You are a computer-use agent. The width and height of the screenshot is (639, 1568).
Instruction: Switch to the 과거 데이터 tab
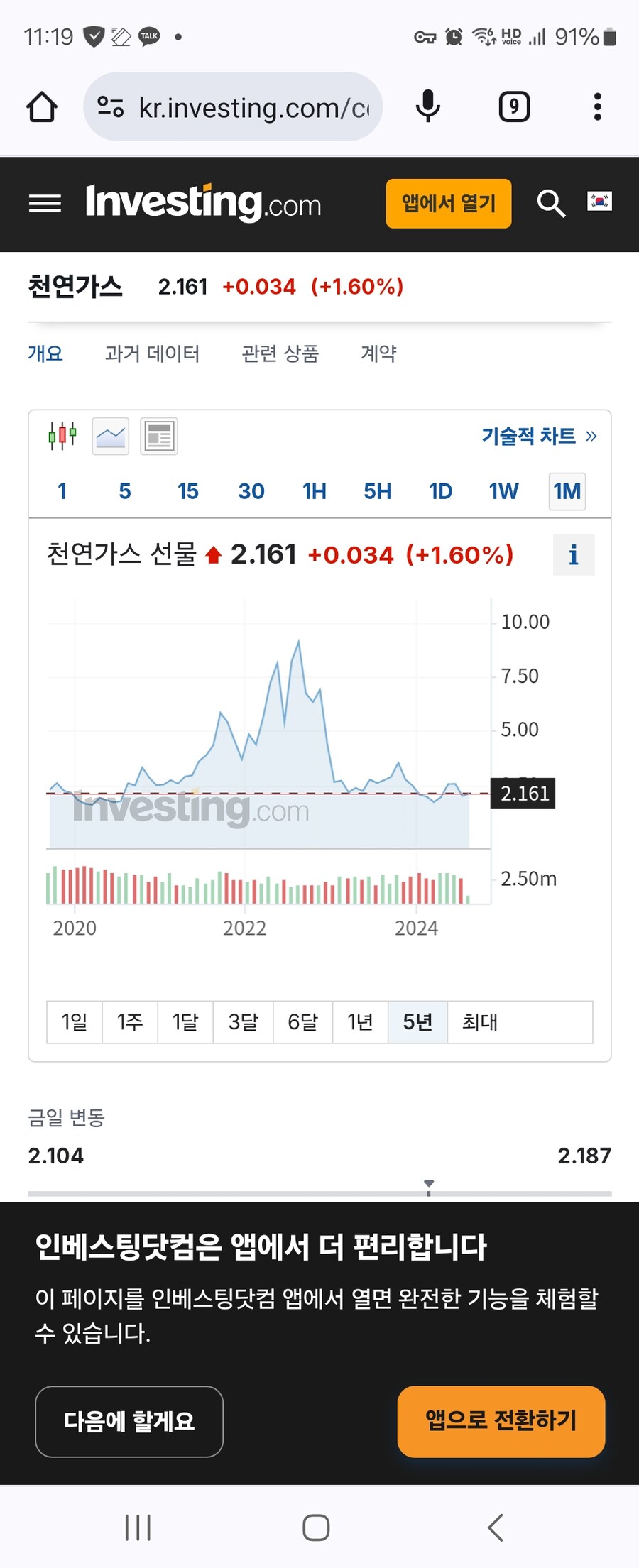(x=153, y=353)
